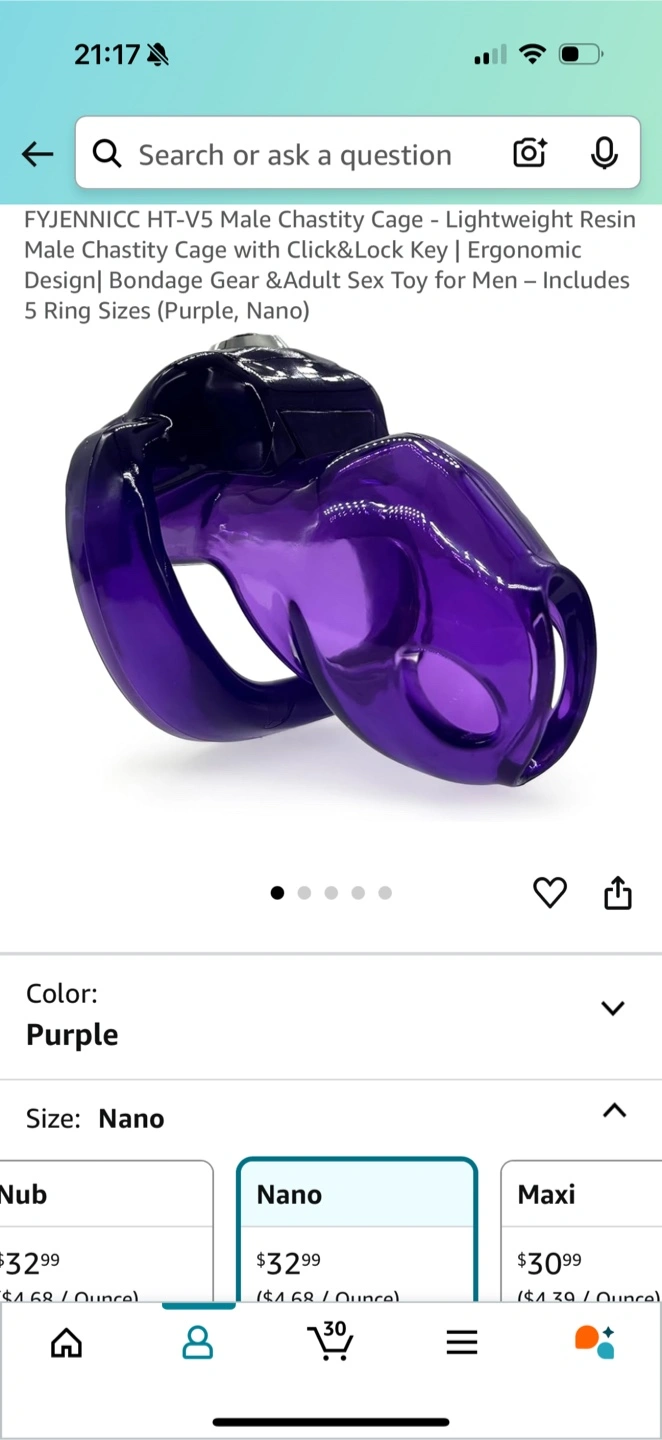Open camera lens search
The width and height of the screenshot is (662, 1440).
click(530, 153)
